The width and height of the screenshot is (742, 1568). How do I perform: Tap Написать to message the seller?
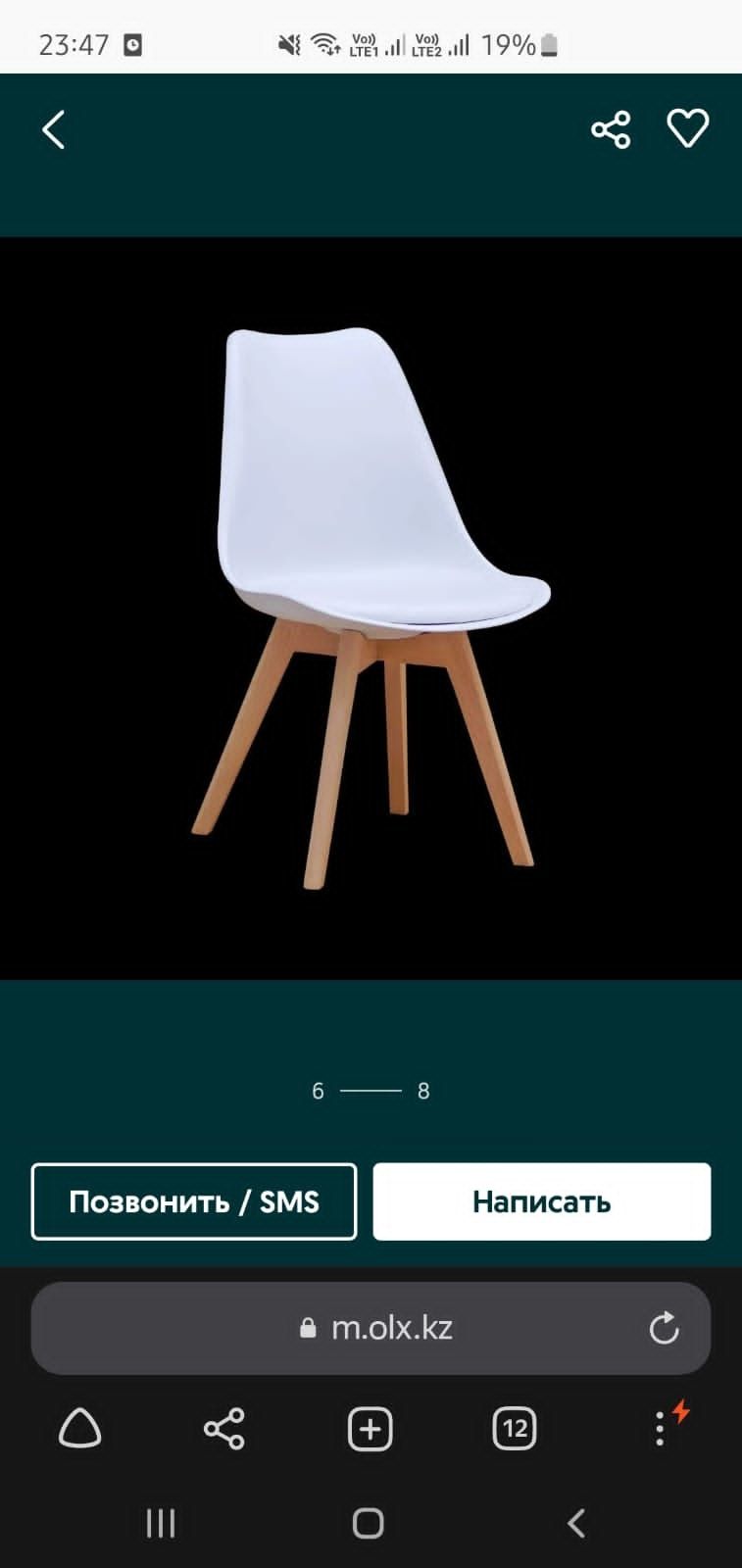541,1201
